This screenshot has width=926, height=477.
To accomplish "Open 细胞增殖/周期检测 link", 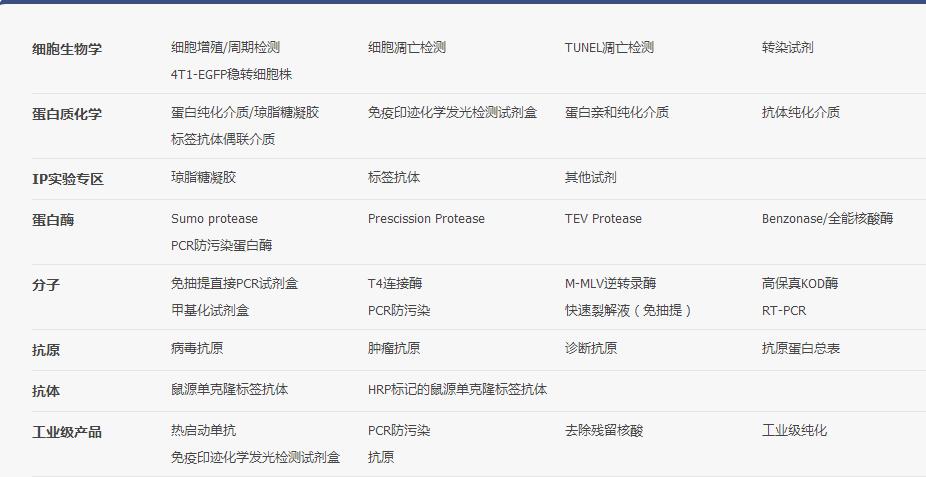I will [x=225, y=47].
